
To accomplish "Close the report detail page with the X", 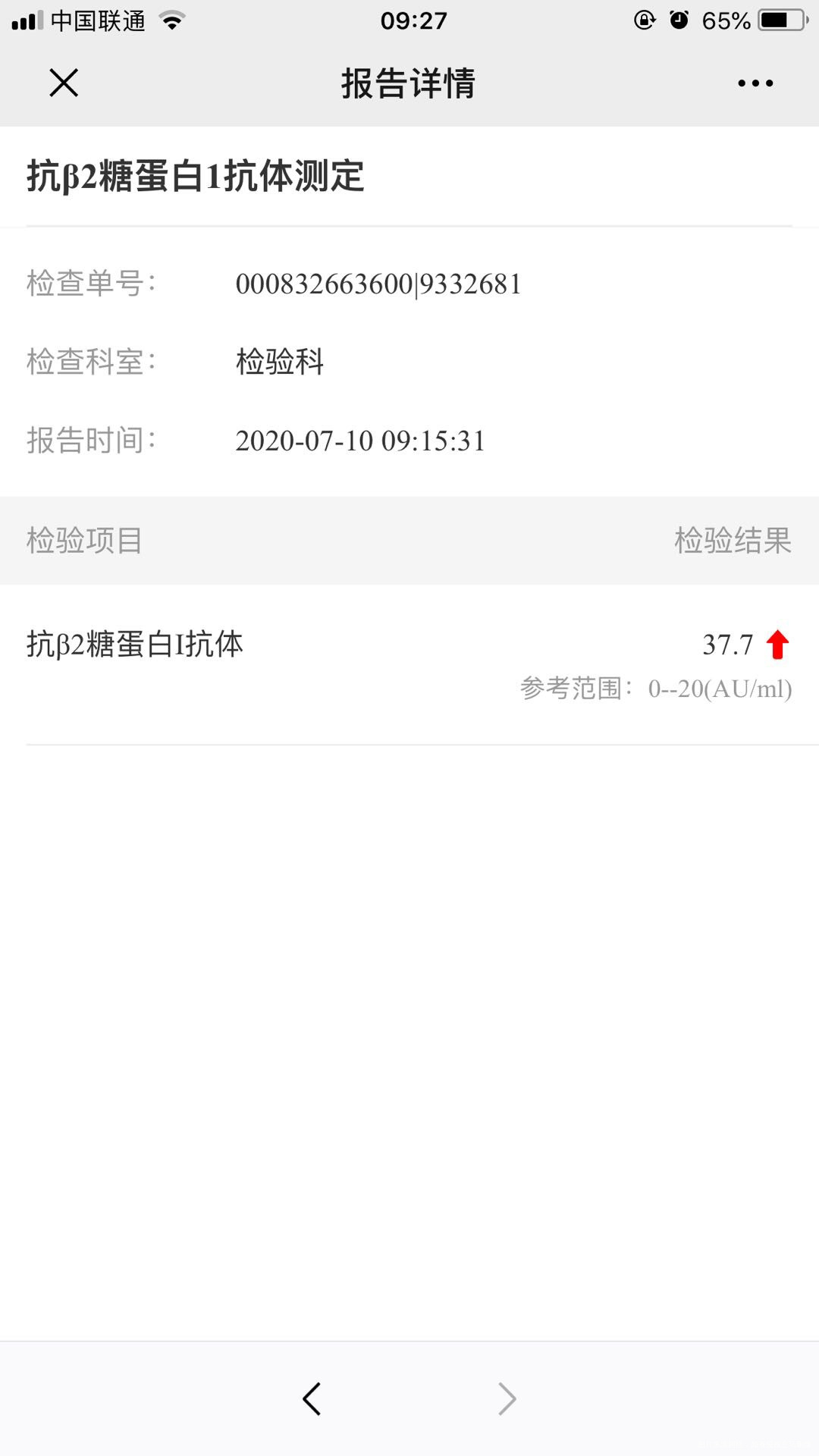I will 64,83.
